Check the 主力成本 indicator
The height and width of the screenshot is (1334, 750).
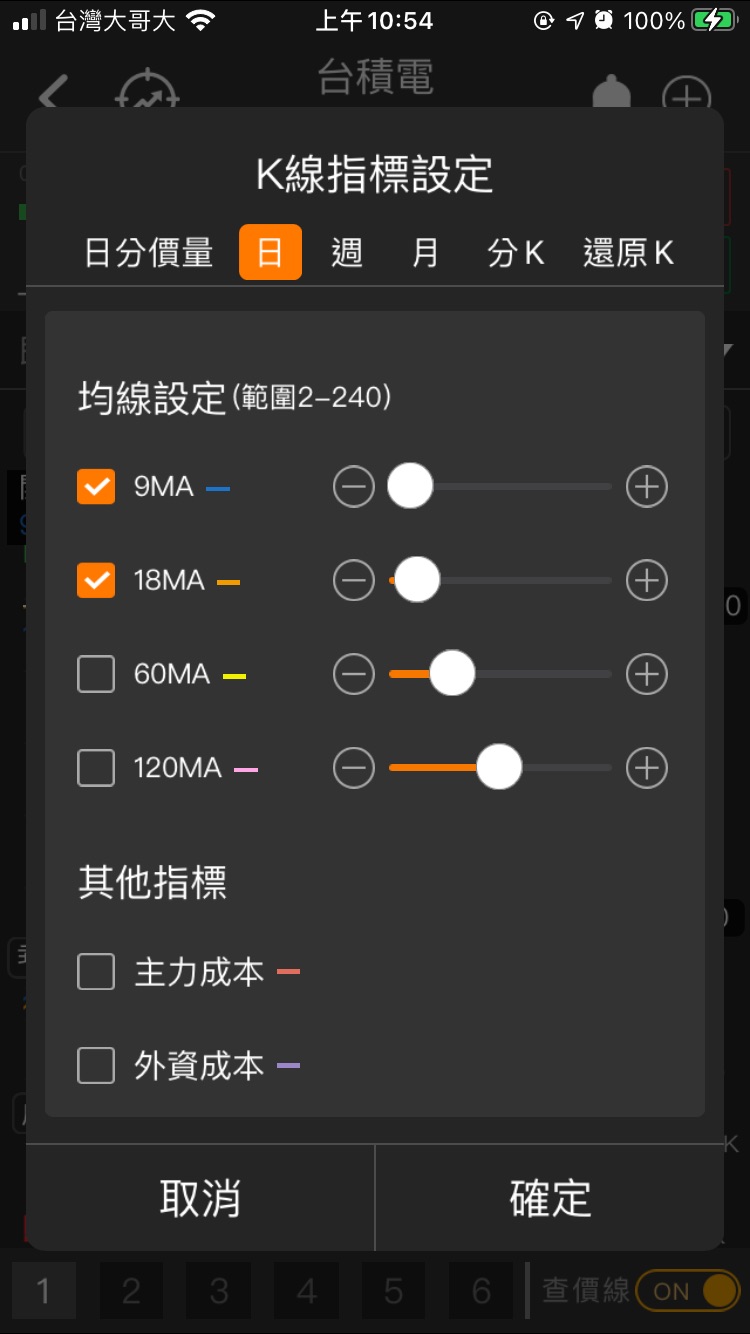[96, 971]
